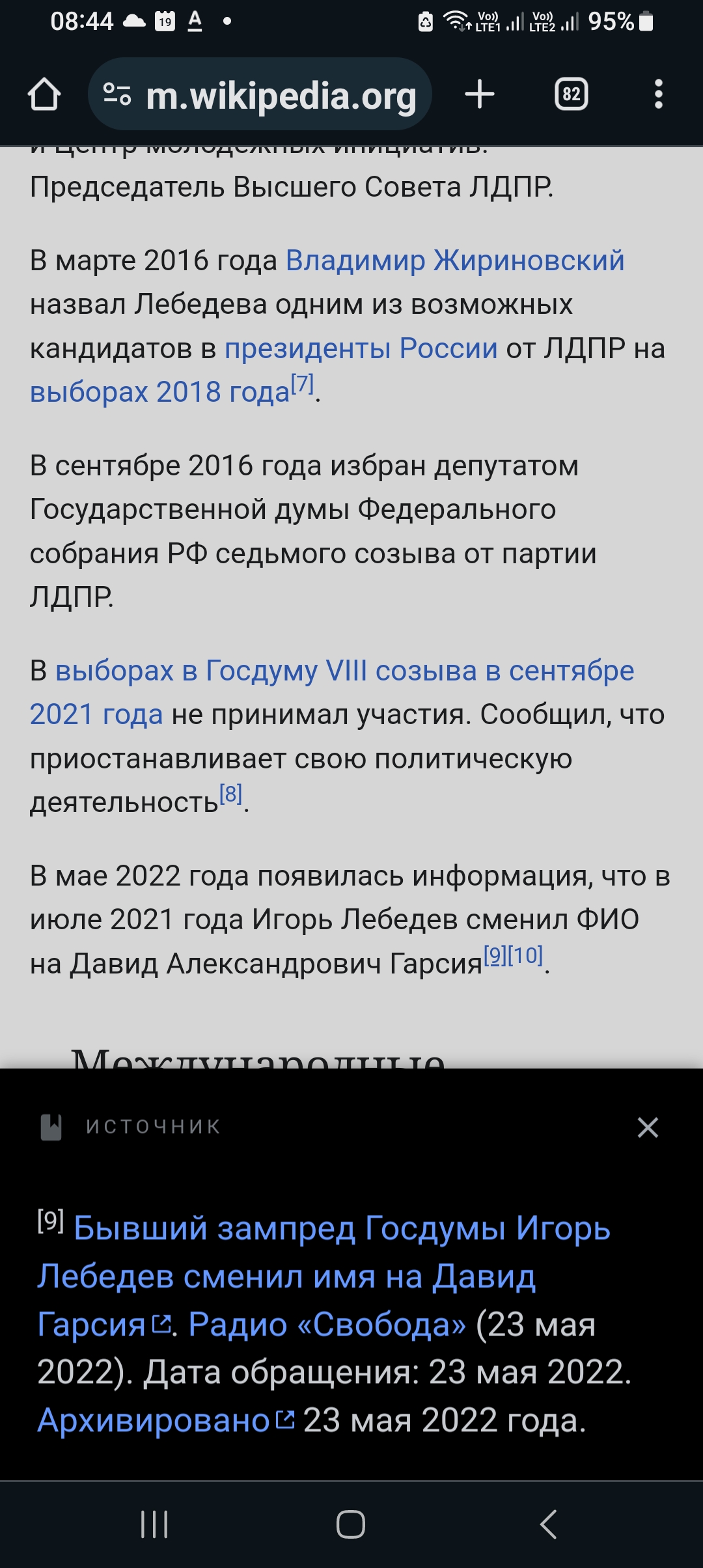Tap footnote reference [8]
The width and height of the screenshot is (703, 1568).
click(x=231, y=794)
